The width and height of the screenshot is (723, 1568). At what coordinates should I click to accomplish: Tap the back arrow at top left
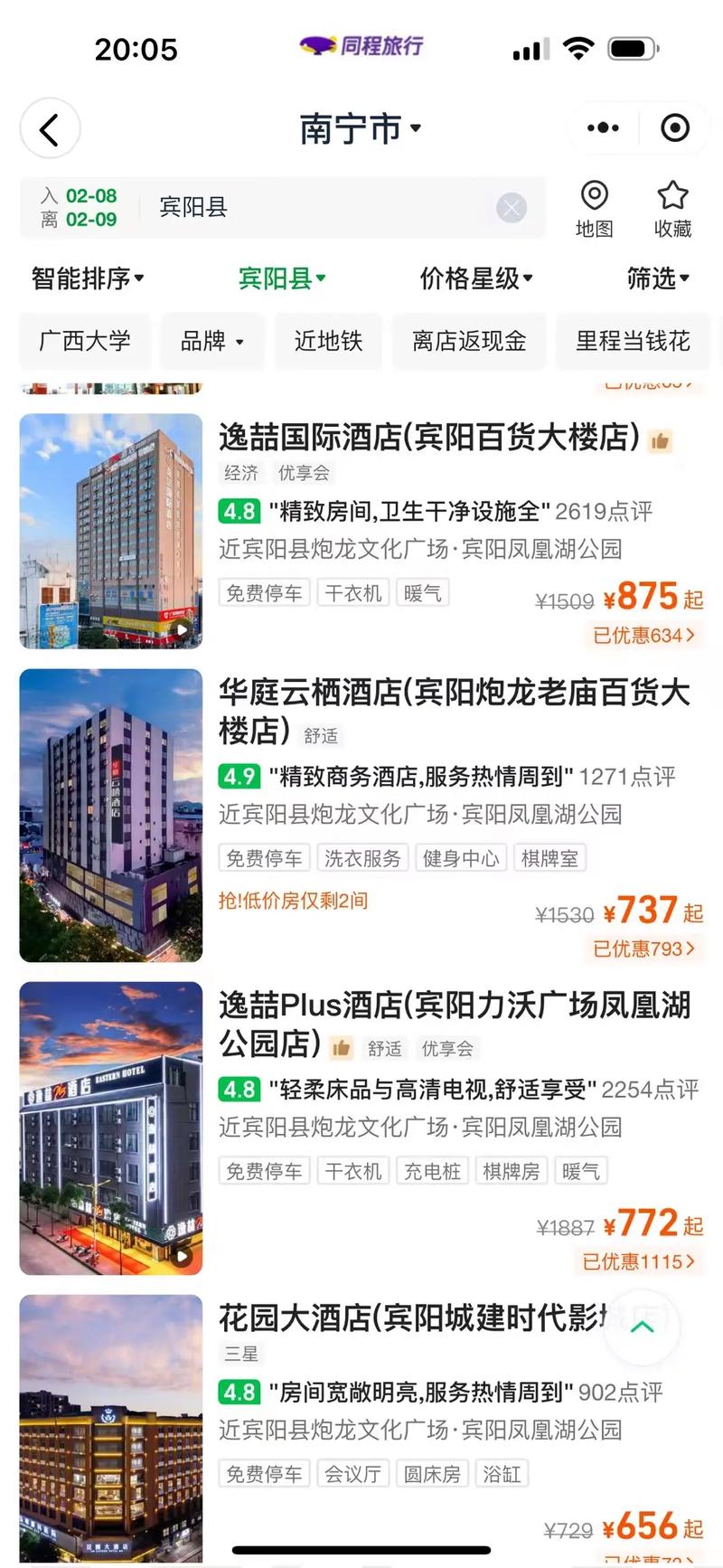50,128
